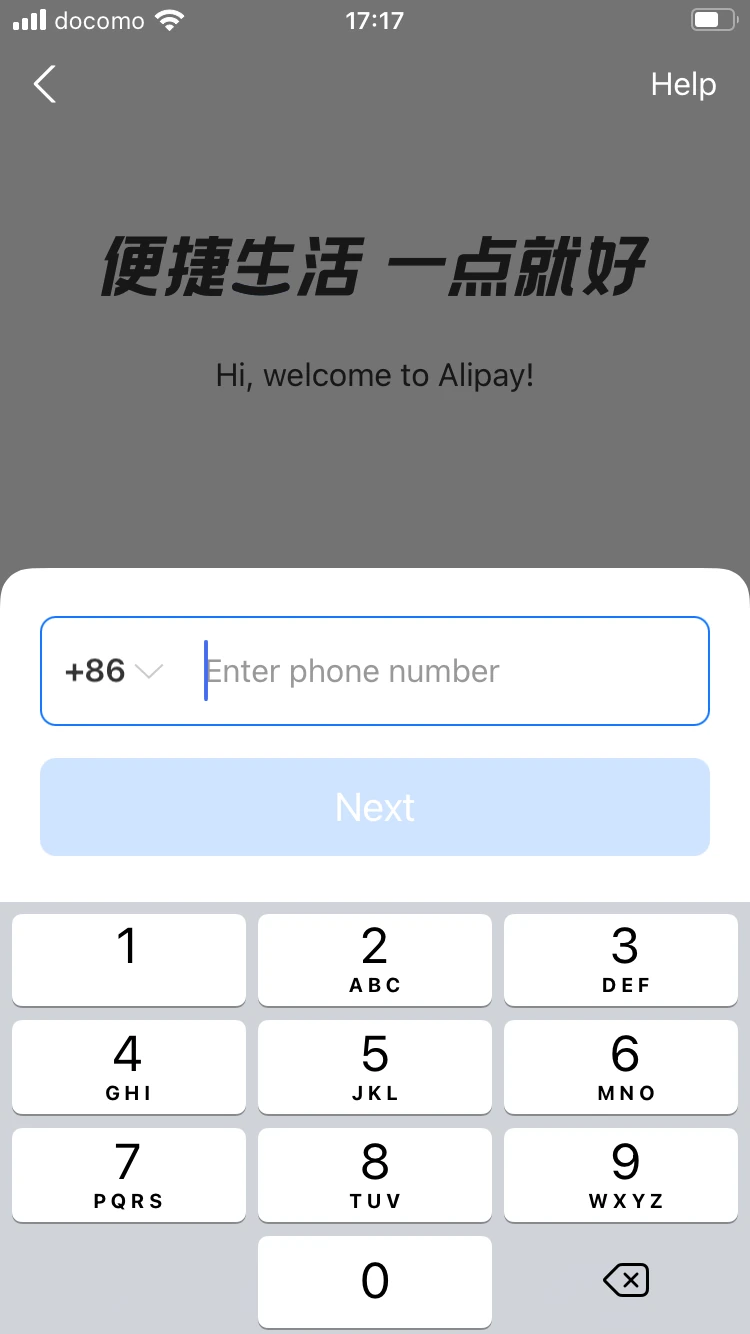
Task: Focus the Enter phone number field
Action: tap(450, 671)
